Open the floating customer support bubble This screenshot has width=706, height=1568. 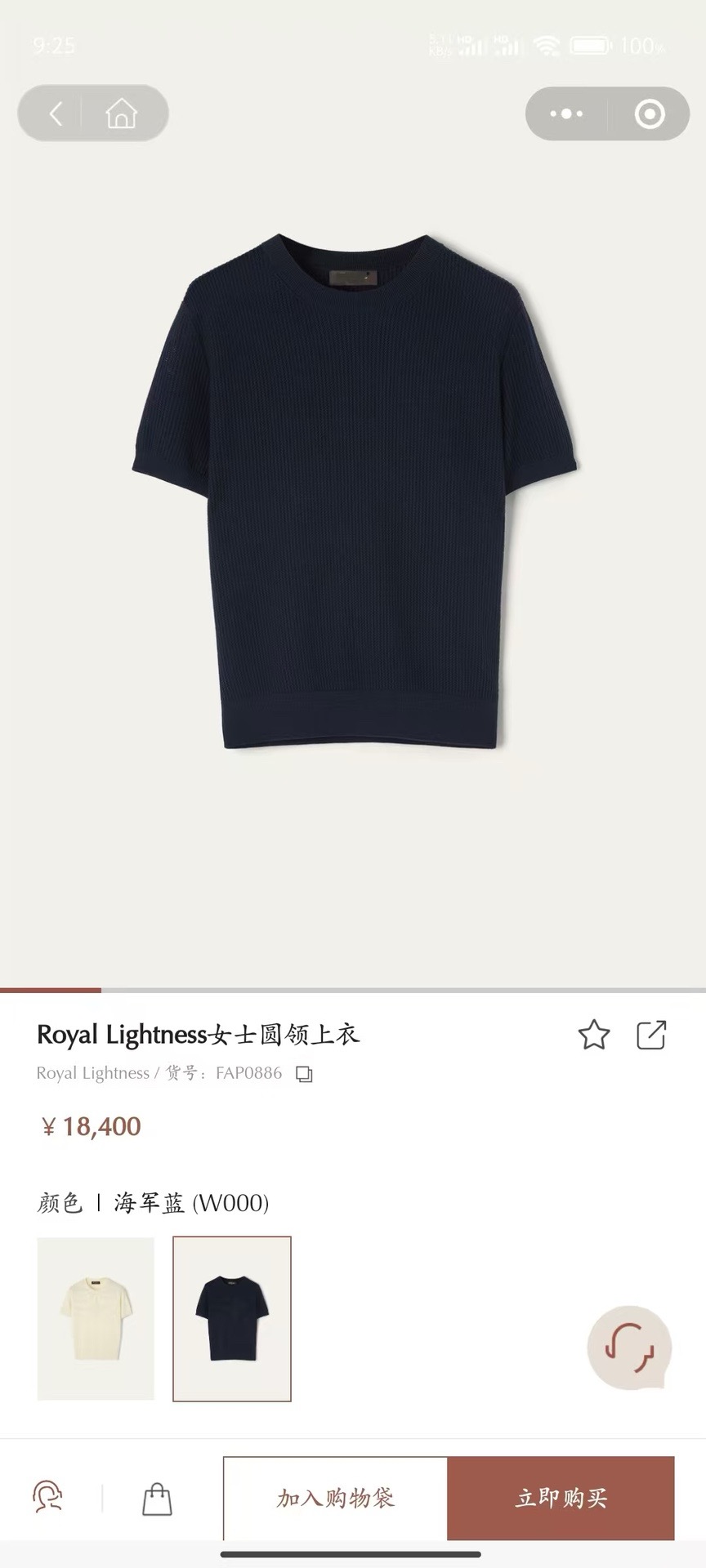click(x=629, y=1347)
